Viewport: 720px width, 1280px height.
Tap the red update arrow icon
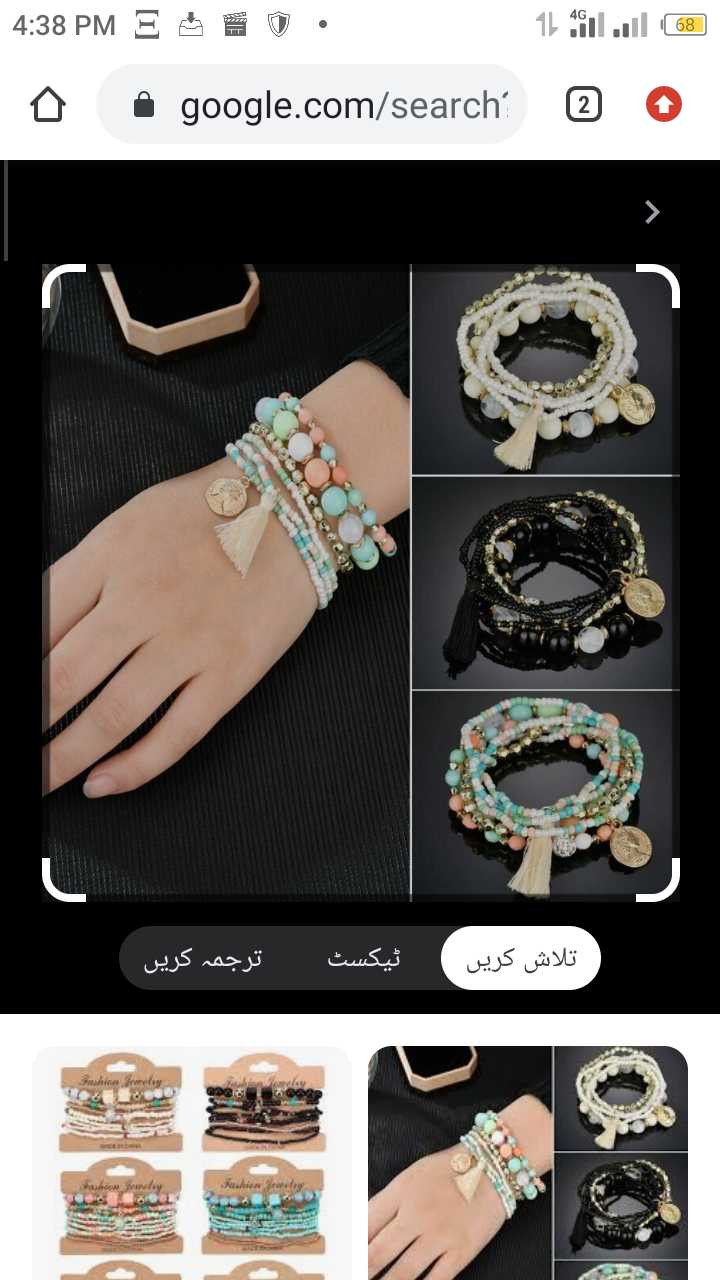tap(663, 104)
